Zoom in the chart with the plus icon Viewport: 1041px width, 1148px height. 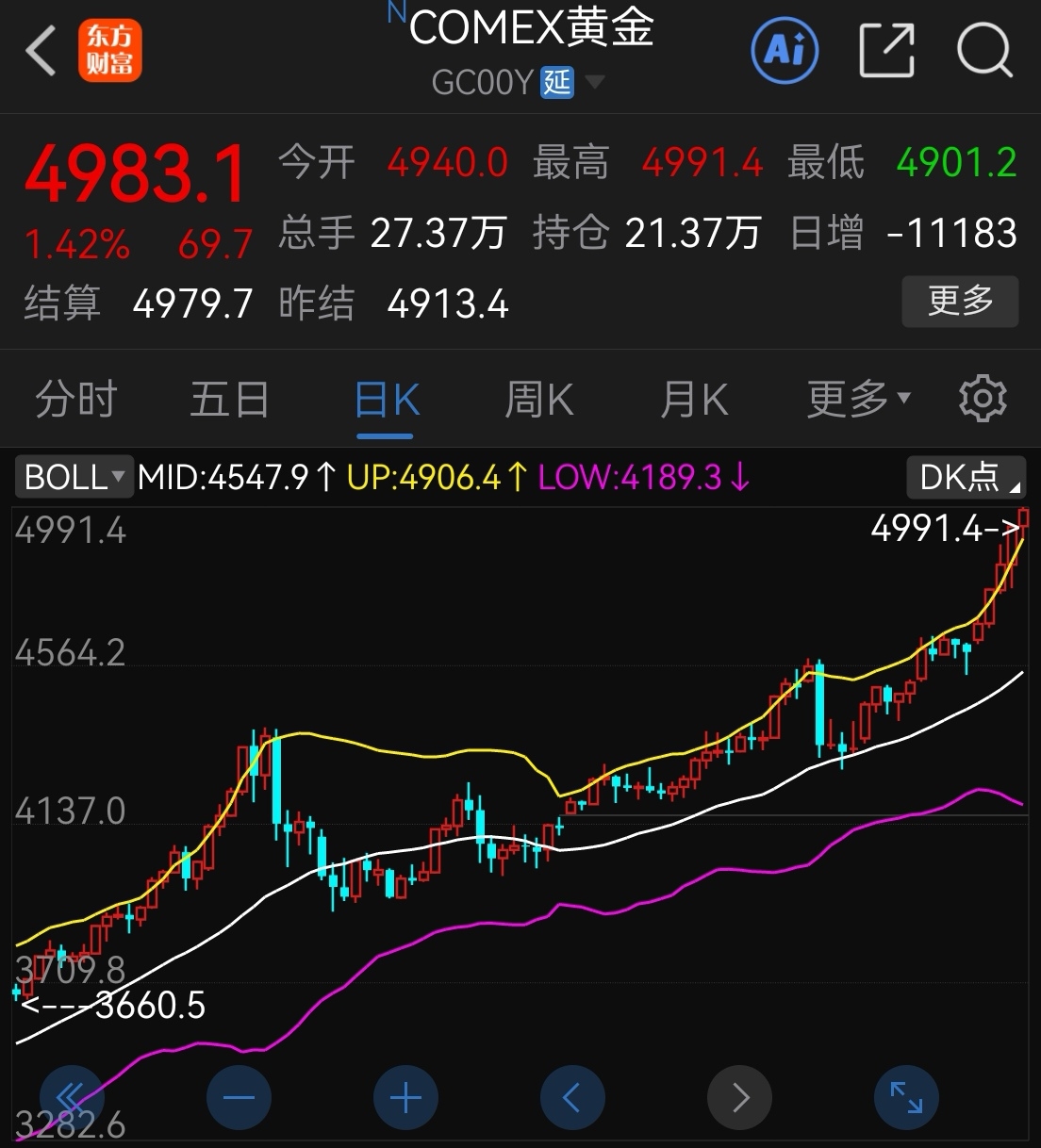[405, 1097]
